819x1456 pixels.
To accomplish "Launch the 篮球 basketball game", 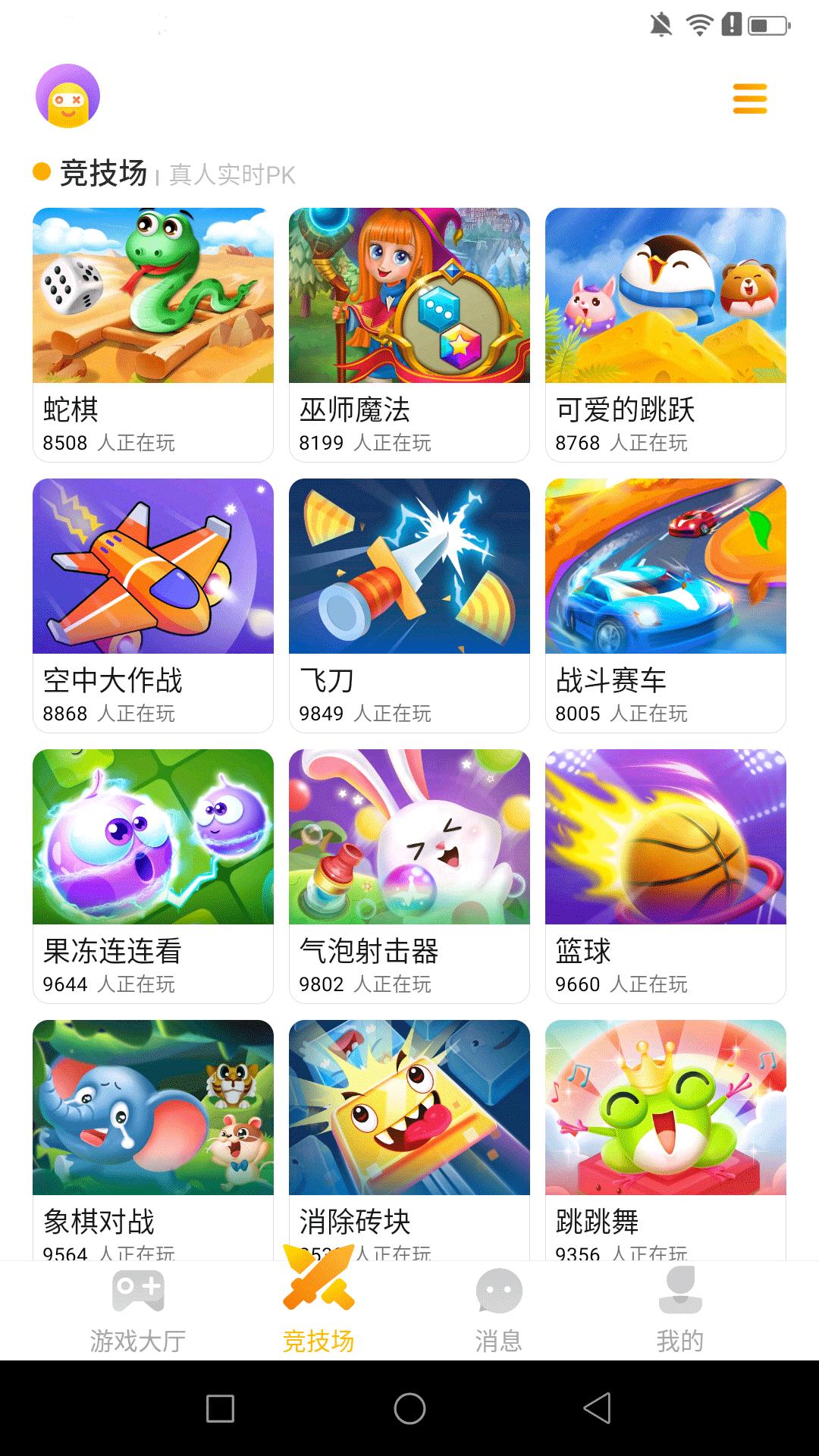I will (x=665, y=839).
